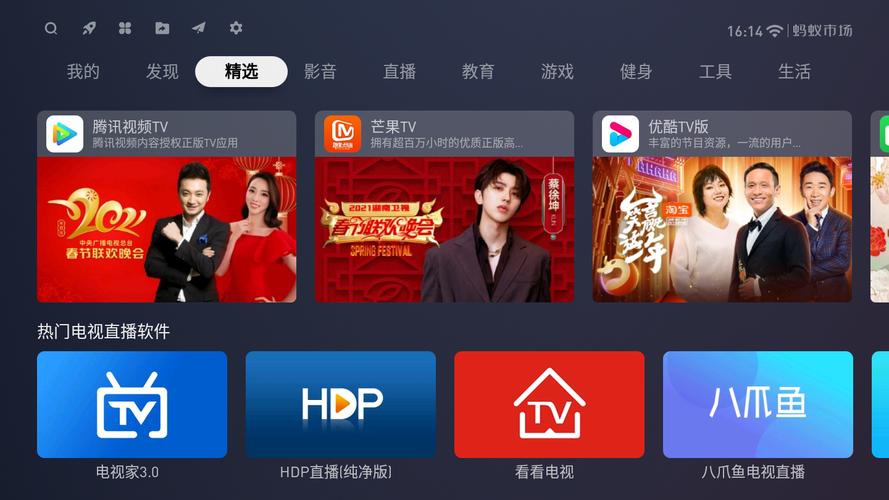Open the four-dot apps icon

point(125,28)
